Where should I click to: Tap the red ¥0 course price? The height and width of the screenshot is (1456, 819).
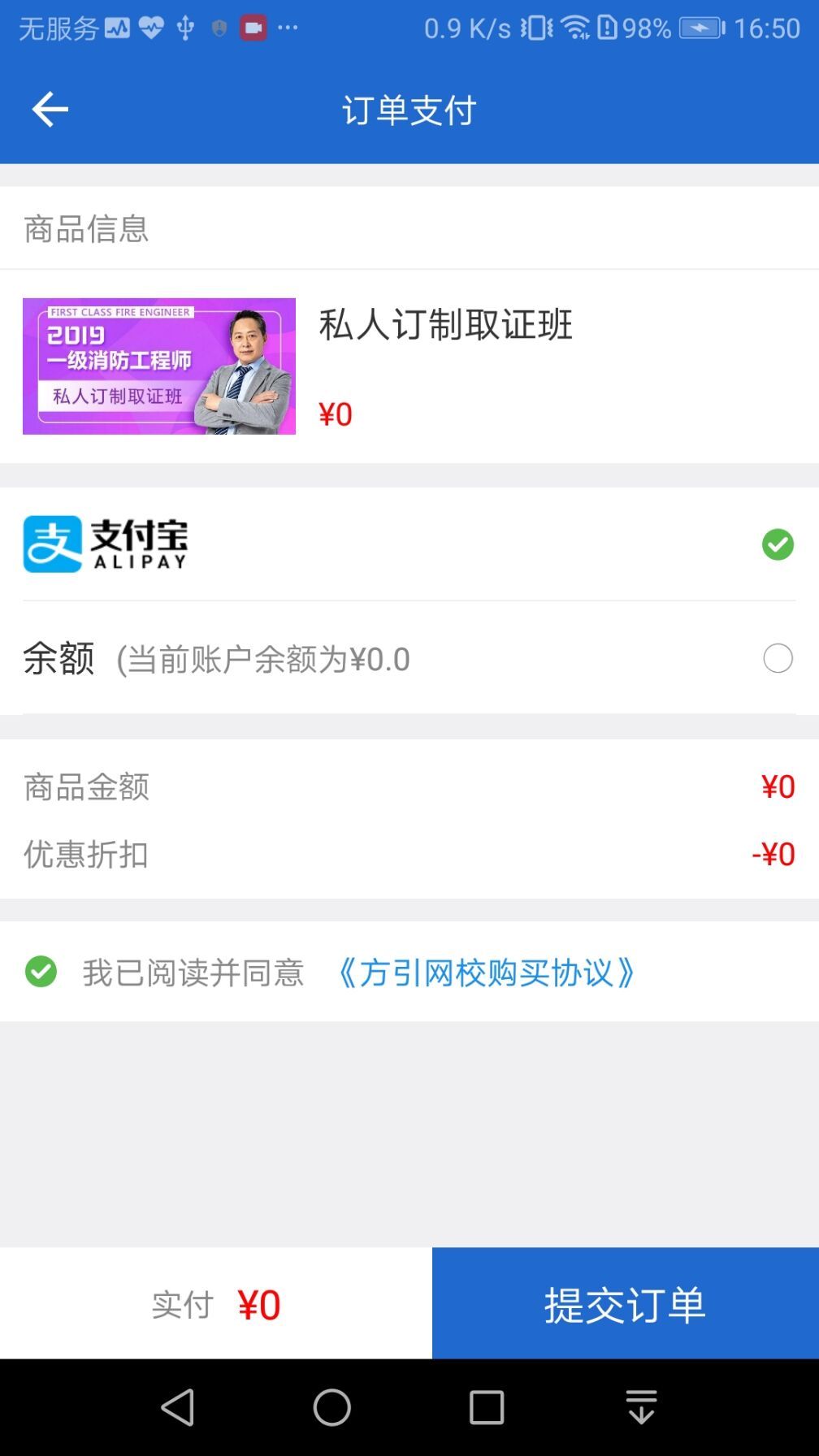coord(335,414)
